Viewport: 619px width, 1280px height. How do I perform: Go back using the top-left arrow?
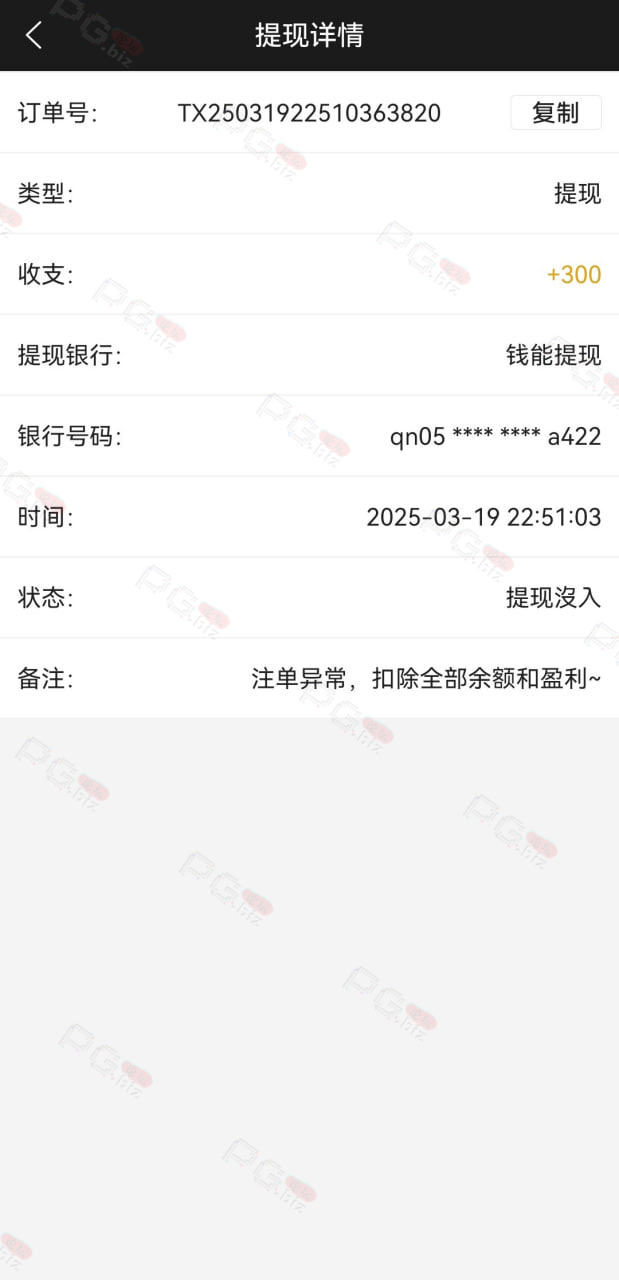[34, 36]
